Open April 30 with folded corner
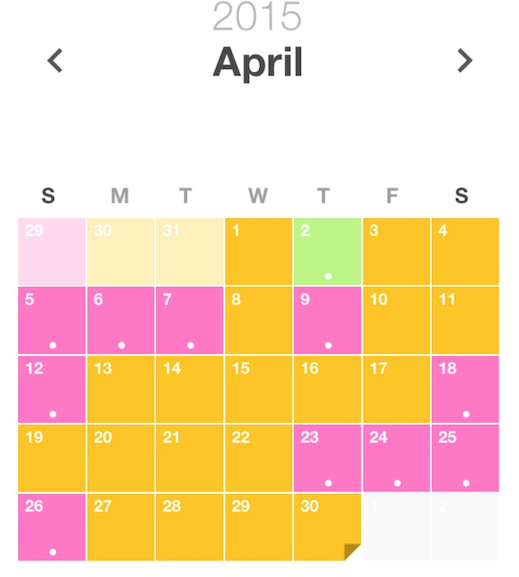Image resolution: width=519 pixels, height=577 pixels. [327, 527]
